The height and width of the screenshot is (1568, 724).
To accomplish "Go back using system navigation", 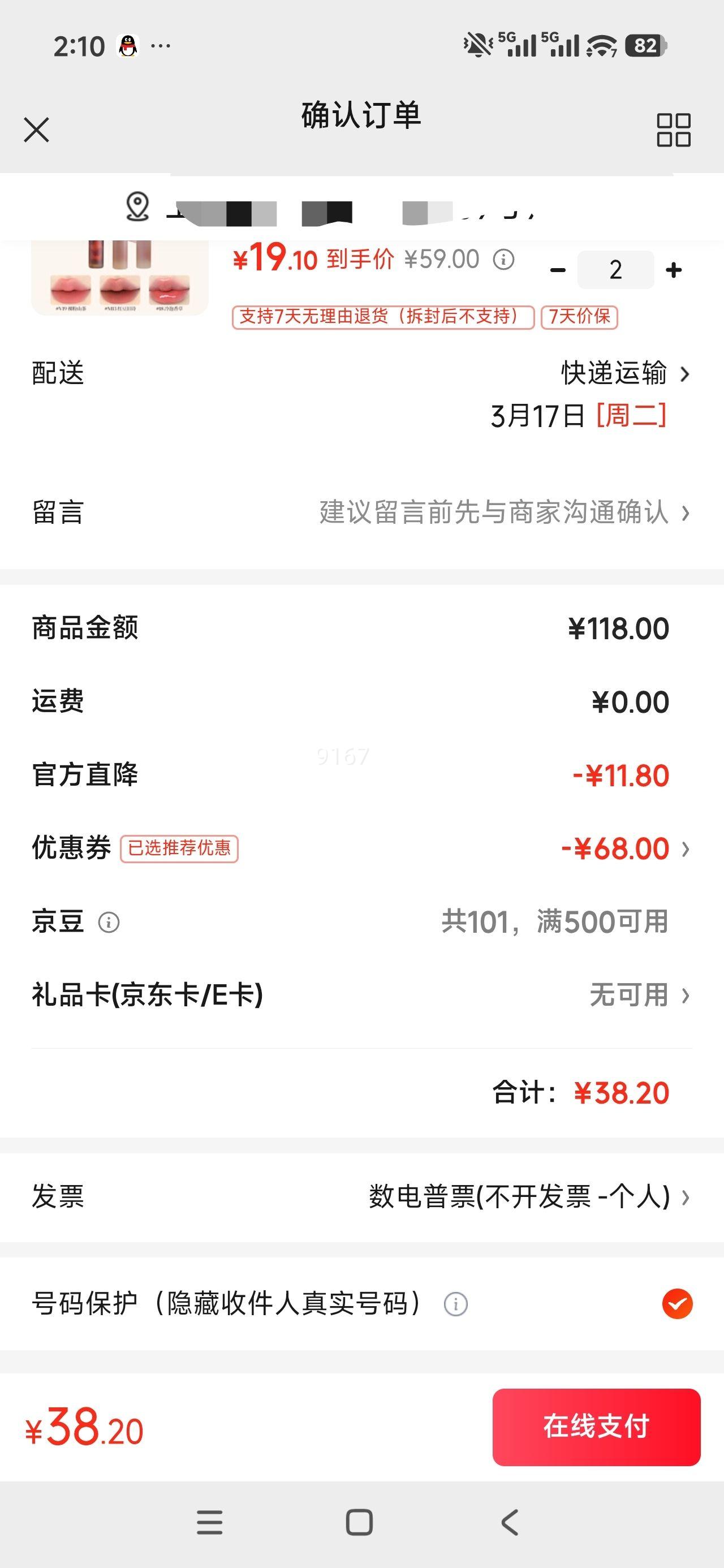I will pyautogui.click(x=510, y=1522).
